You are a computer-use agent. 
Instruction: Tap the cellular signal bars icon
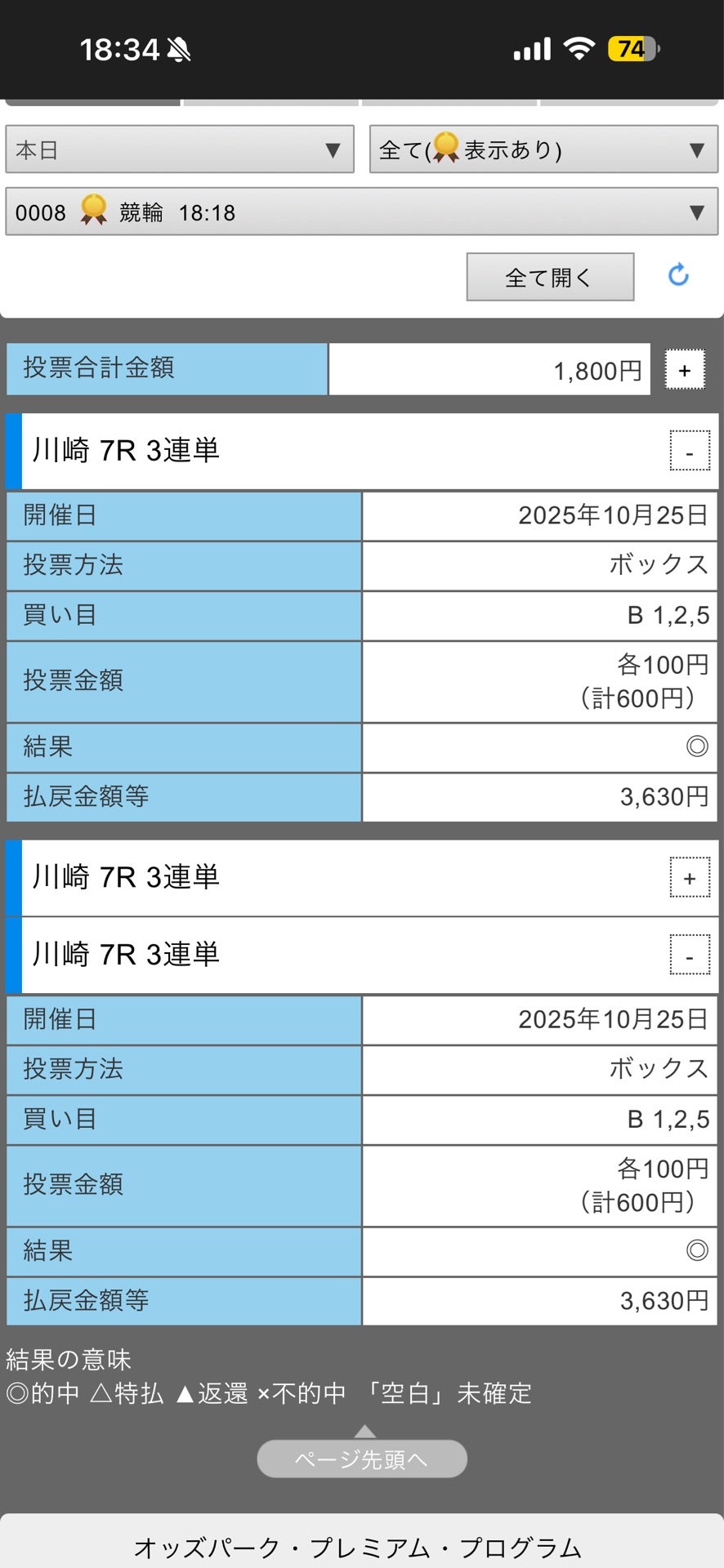pyautogui.click(x=530, y=49)
